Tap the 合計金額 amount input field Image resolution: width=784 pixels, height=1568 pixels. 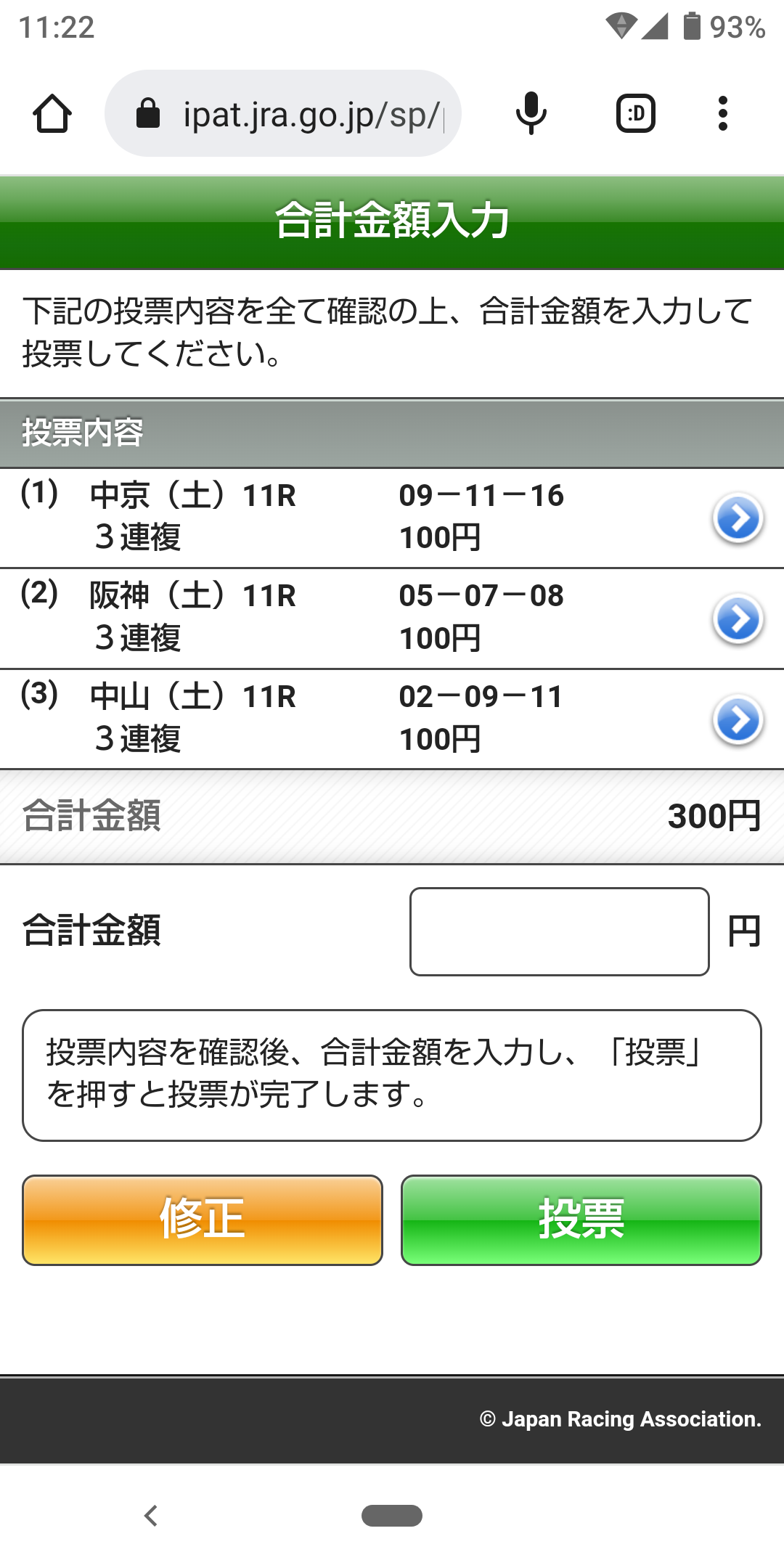tap(559, 929)
